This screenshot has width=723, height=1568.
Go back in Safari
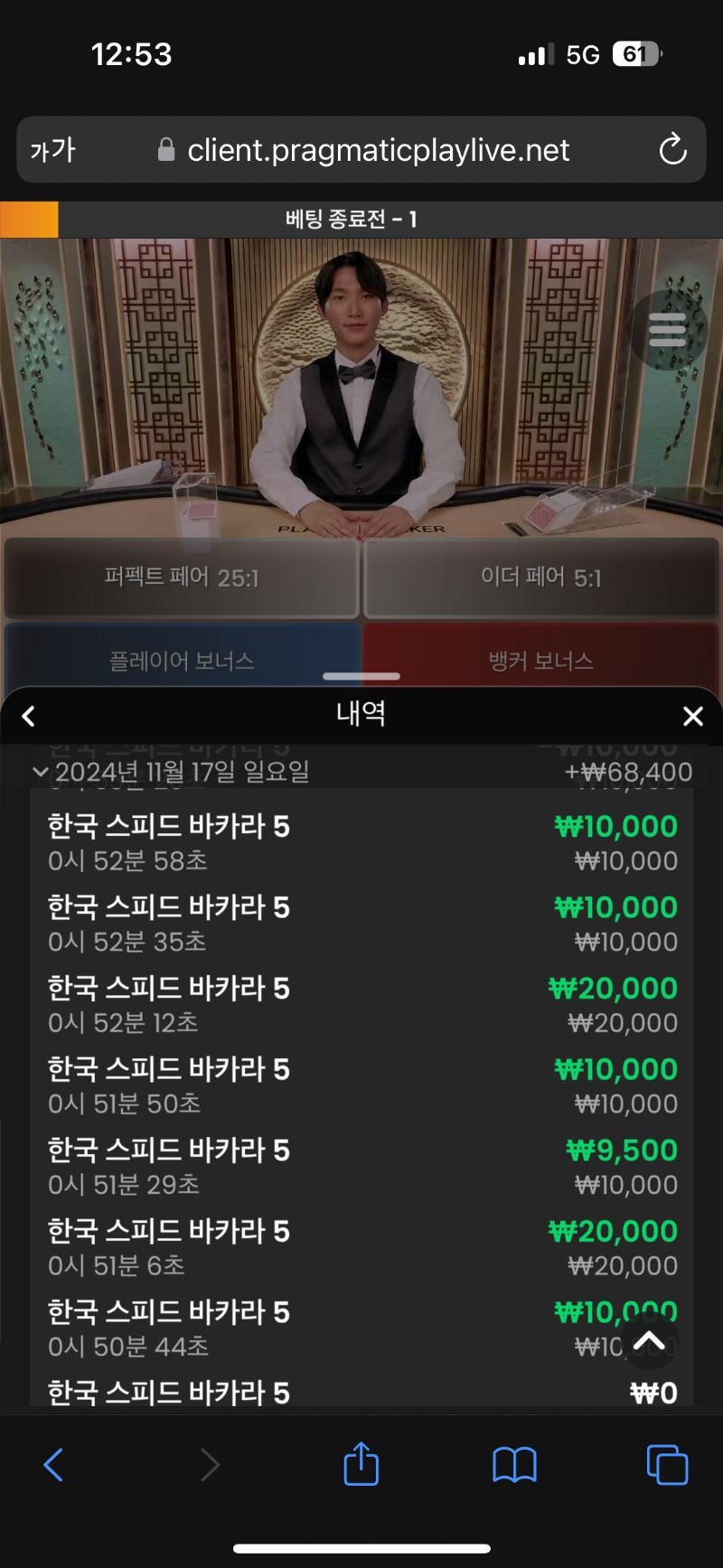[x=53, y=1464]
